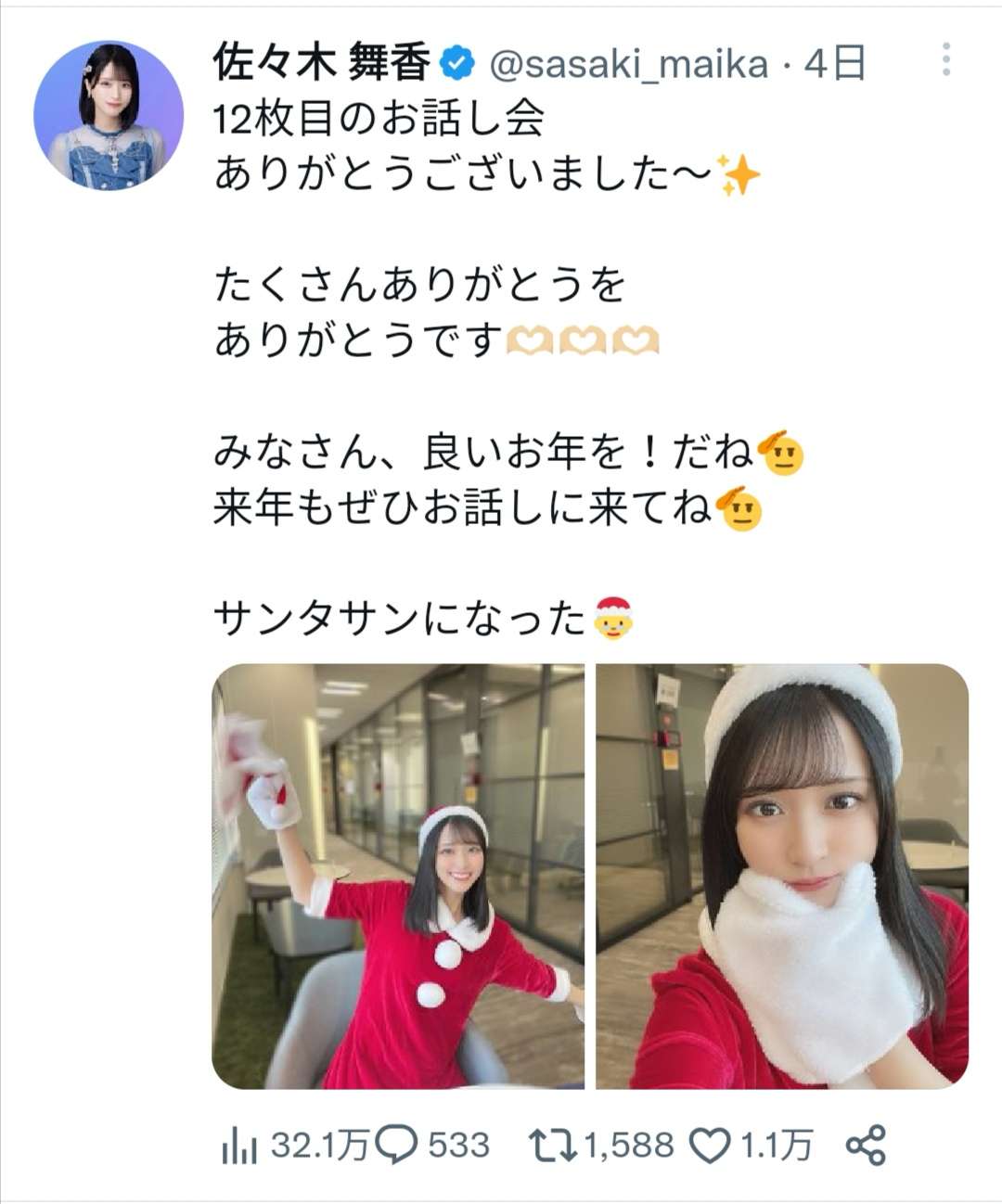The image size is (1002, 1204).
Task: View analytics showing 32.1万 views
Action: click(239, 1146)
